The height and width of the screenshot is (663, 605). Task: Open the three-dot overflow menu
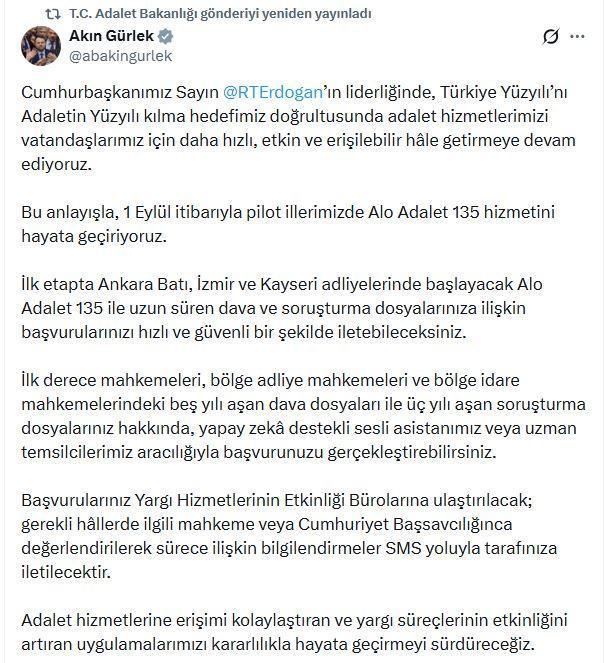[x=578, y=37]
